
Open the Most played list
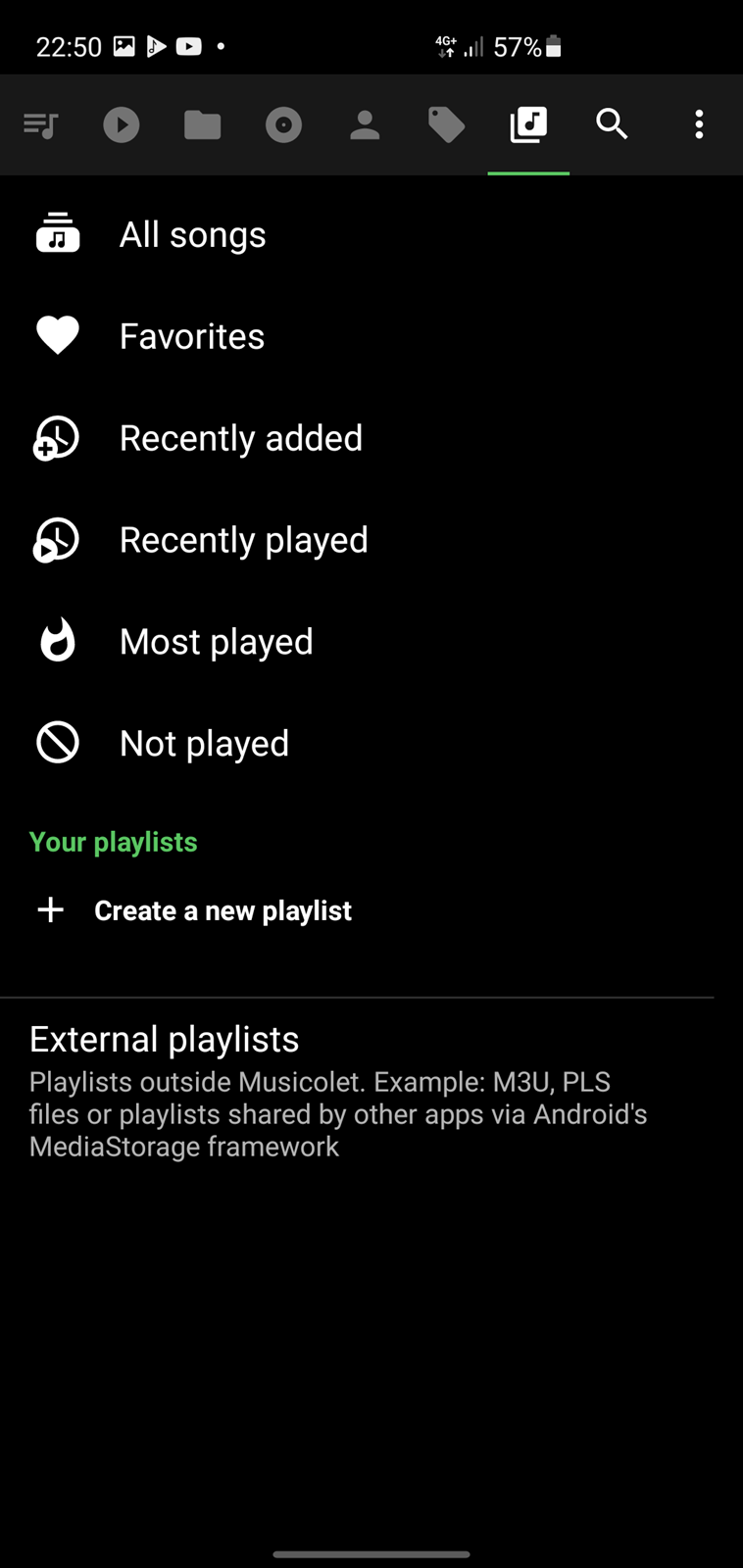point(371,642)
